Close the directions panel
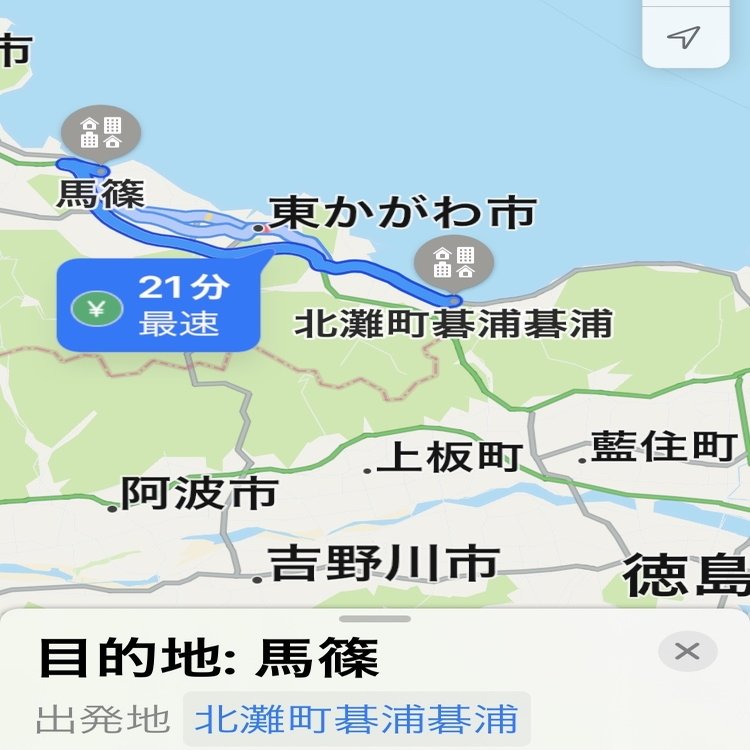Image resolution: width=750 pixels, height=750 pixels. [x=687, y=652]
